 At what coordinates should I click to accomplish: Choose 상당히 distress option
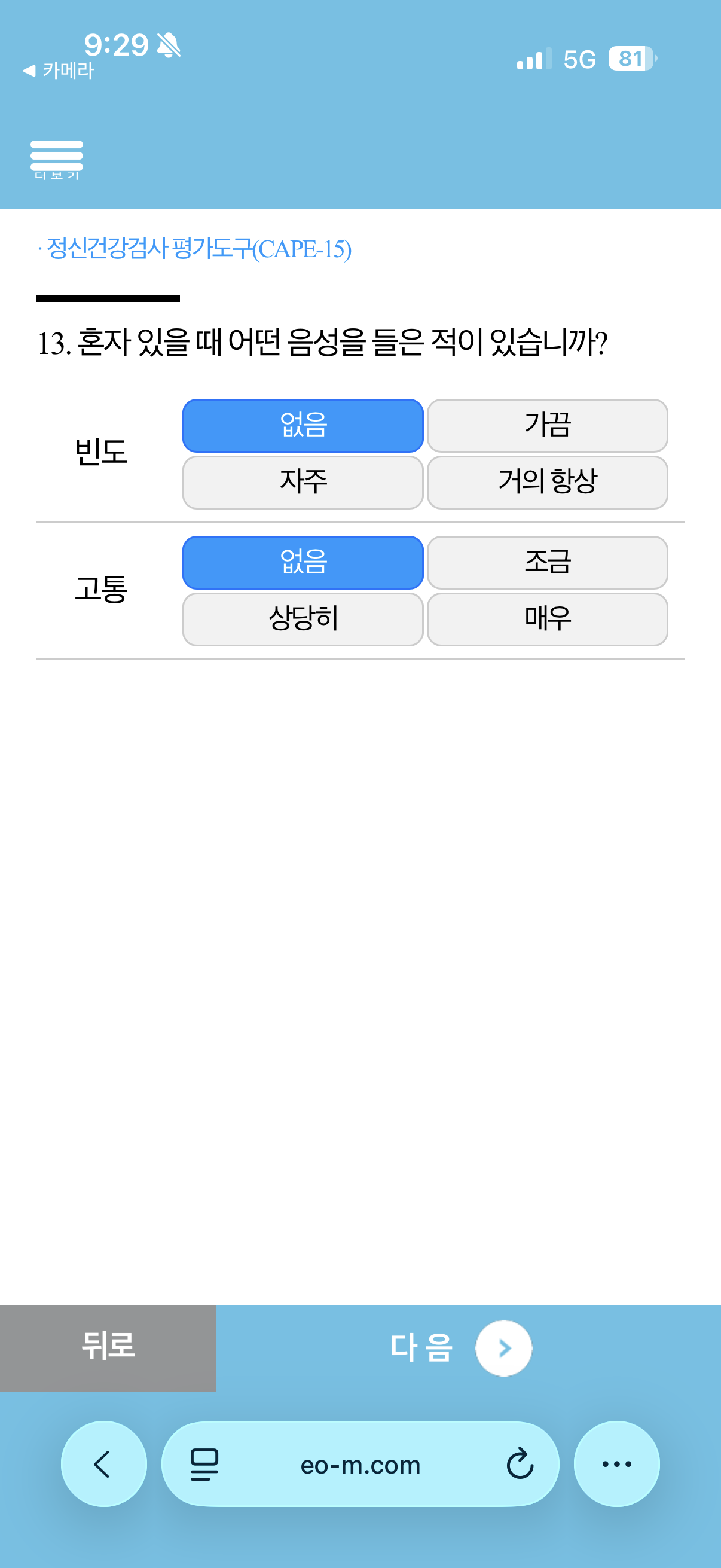click(303, 619)
